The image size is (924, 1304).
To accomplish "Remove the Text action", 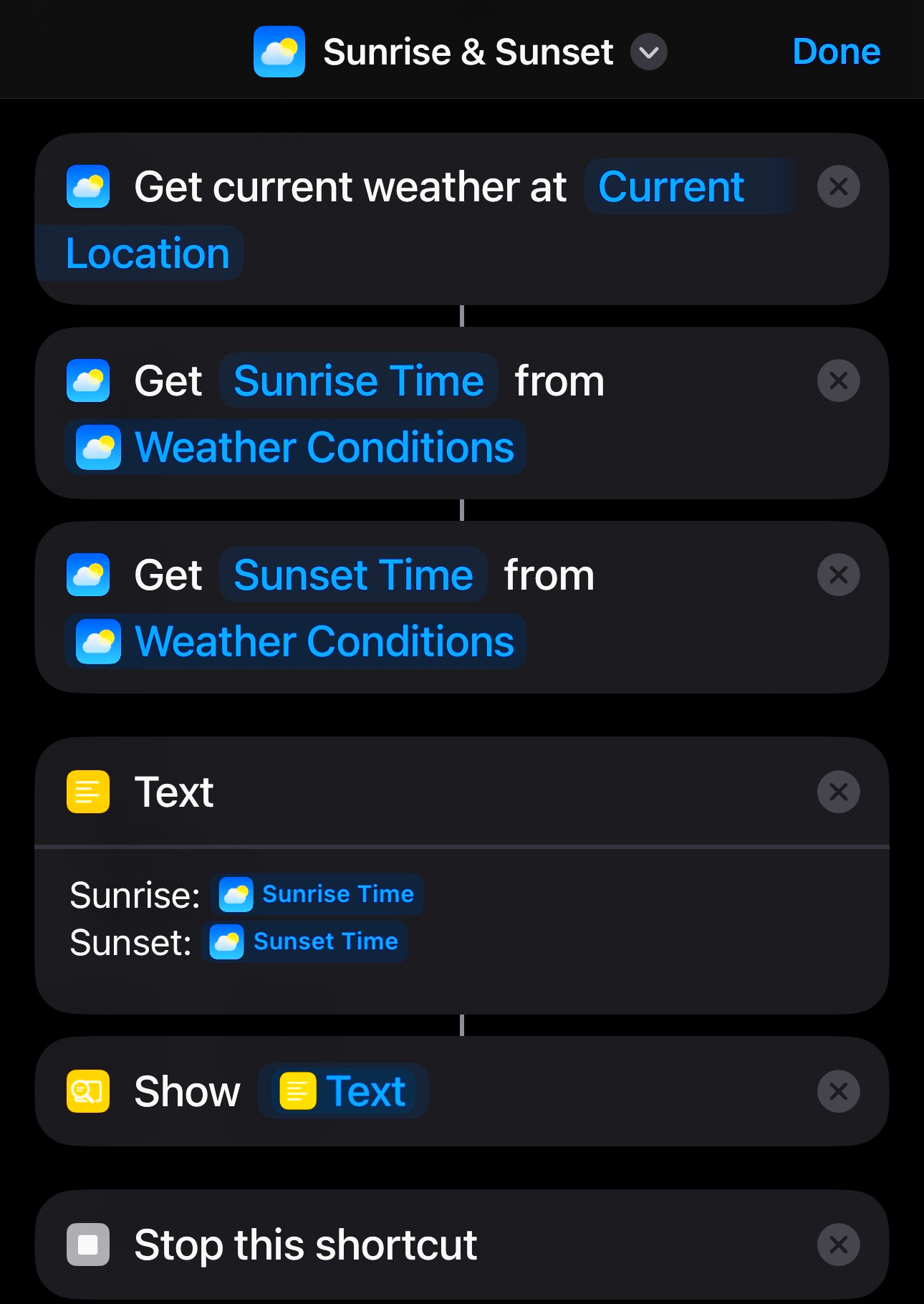I will [x=838, y=792].
